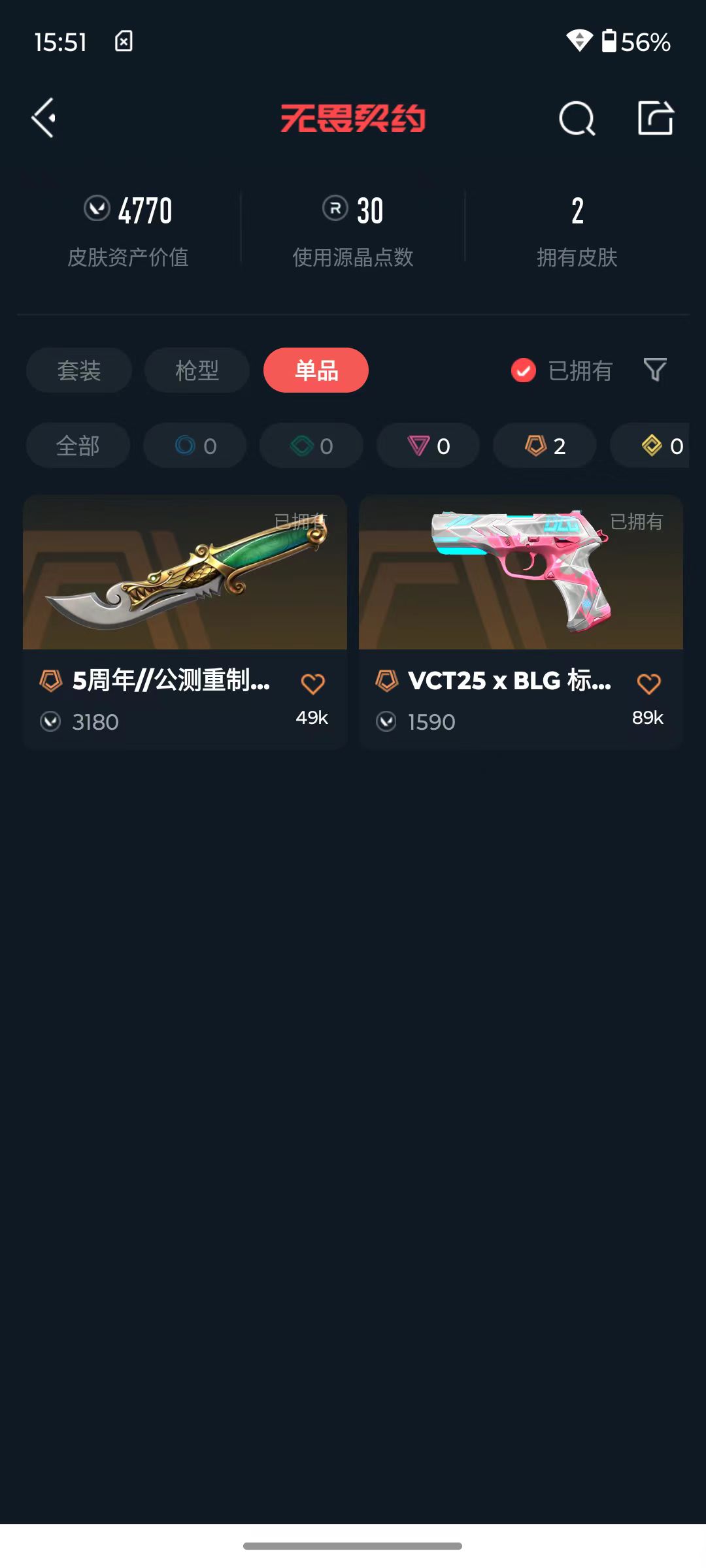Open the 5周年//公测重制 knife skin card

pos(185,622)
